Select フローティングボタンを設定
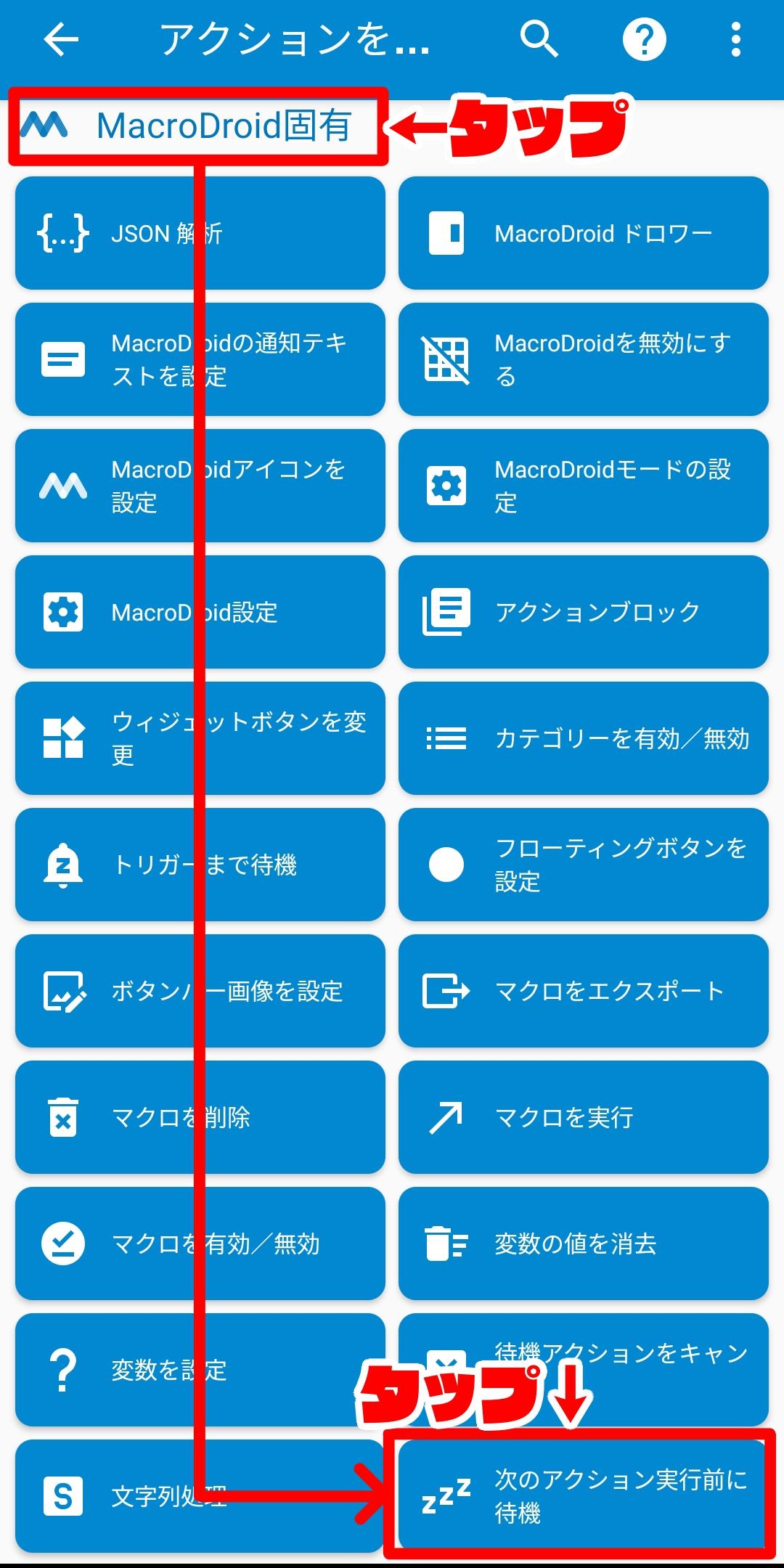 pos(584,865)
